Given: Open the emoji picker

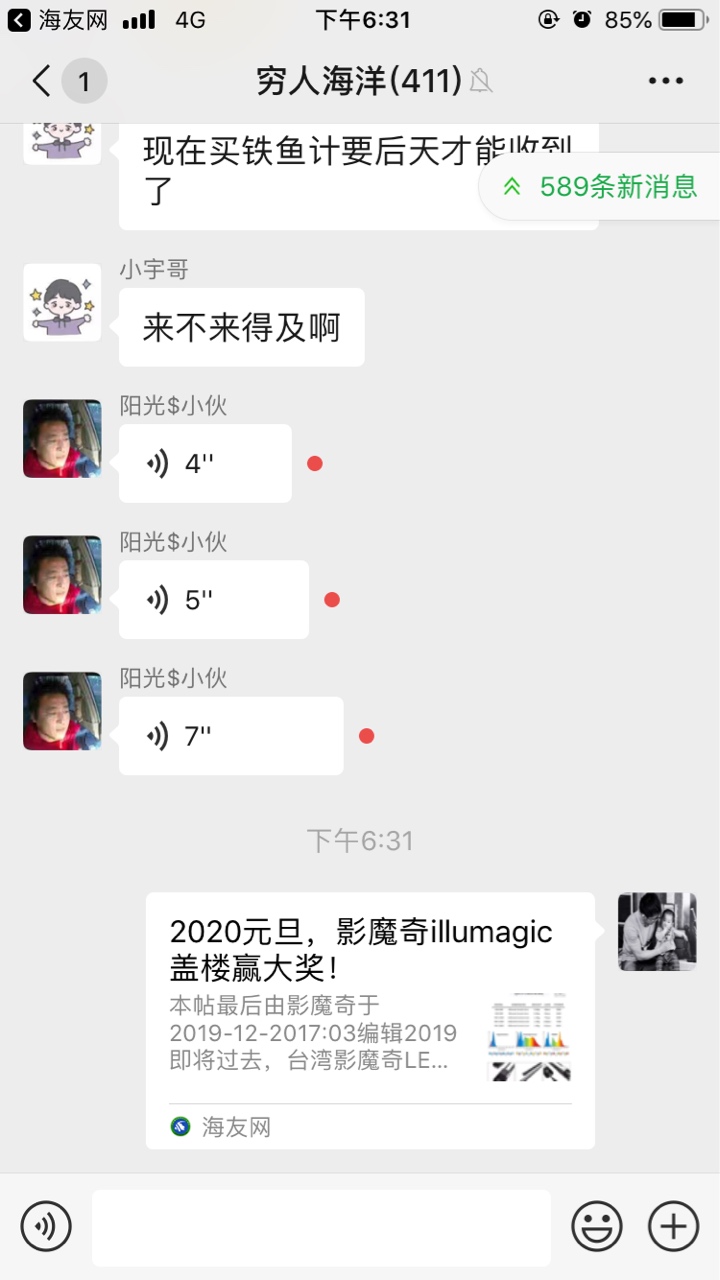Looking at the screenshot, I should tap(597, 1226).
